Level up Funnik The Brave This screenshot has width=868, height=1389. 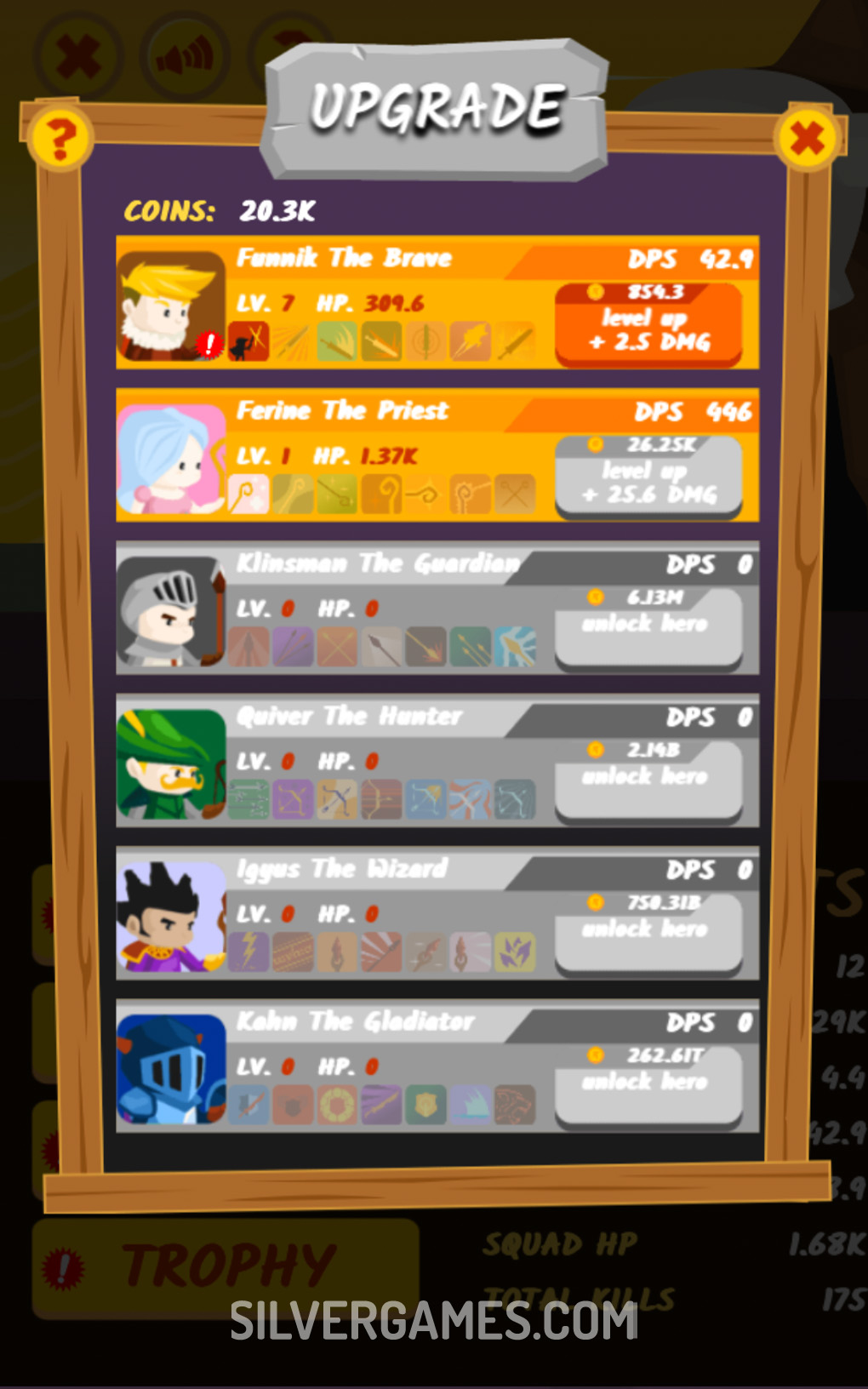(648, 323)
